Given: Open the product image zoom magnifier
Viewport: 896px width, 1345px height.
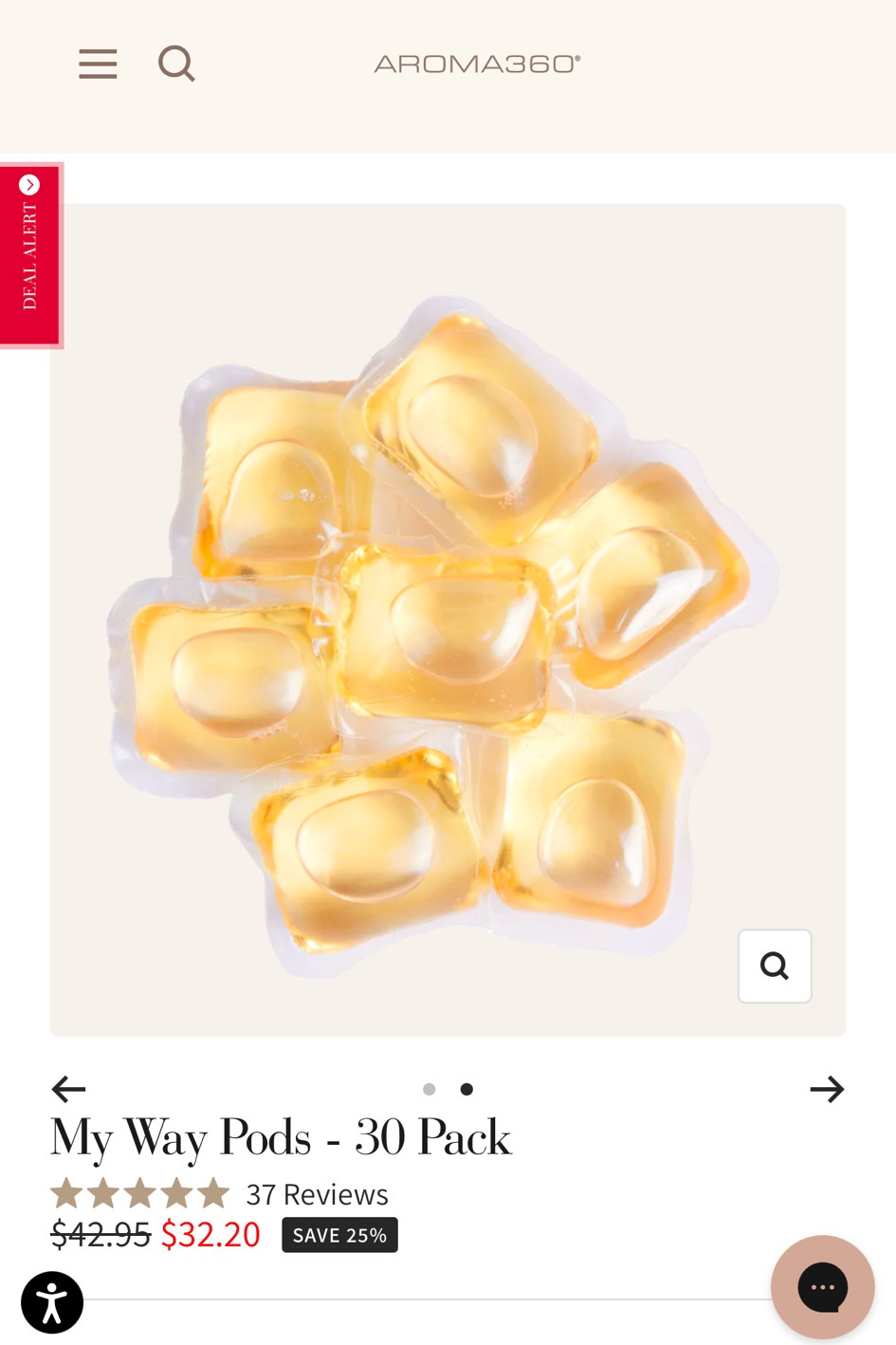Looking at the screenshot, I should [775, 966].
